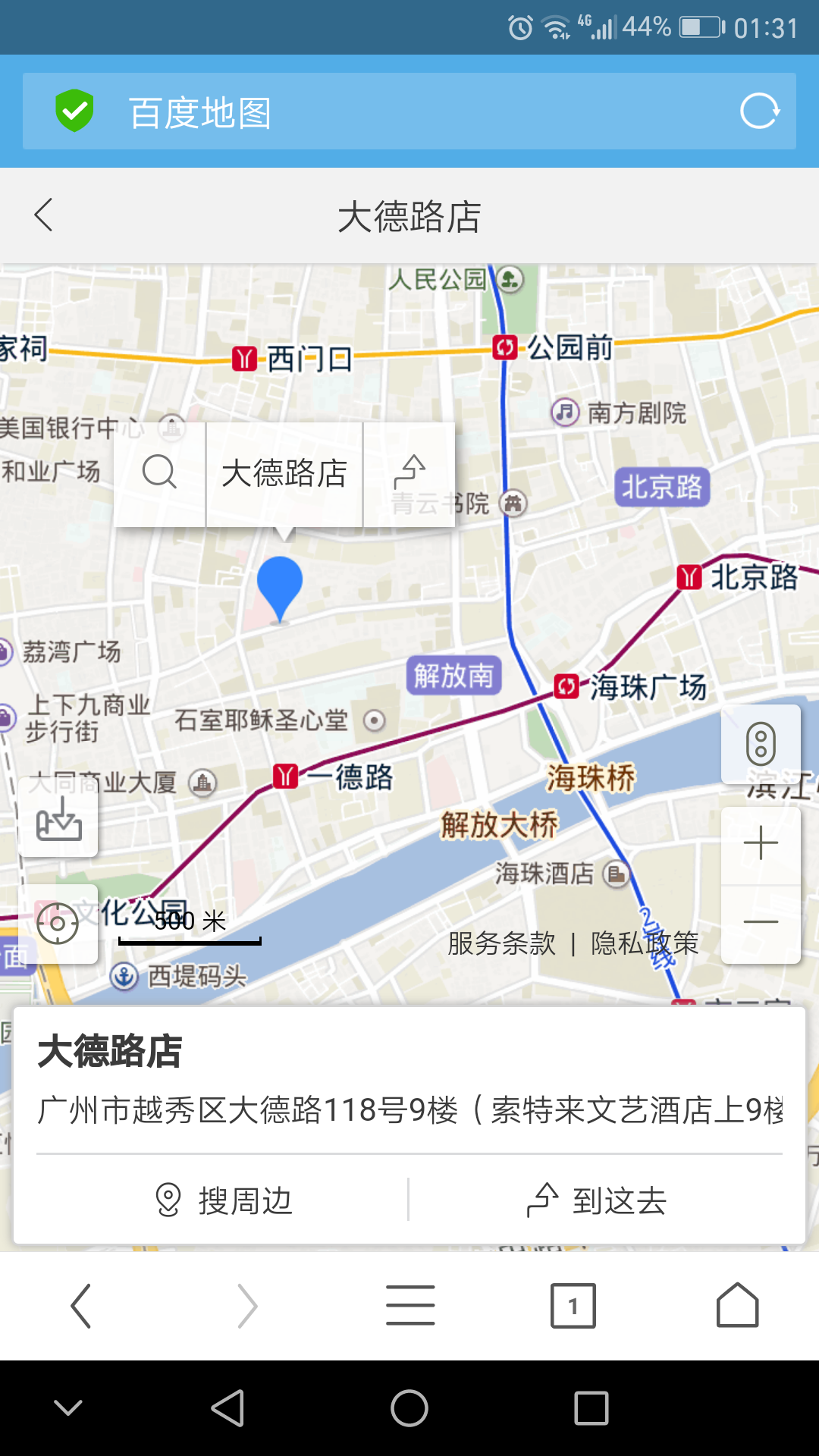The width and height of the screenshot is (819, 1456).
Task: Open the browser menu button
Action: (x=410, y=1306)
